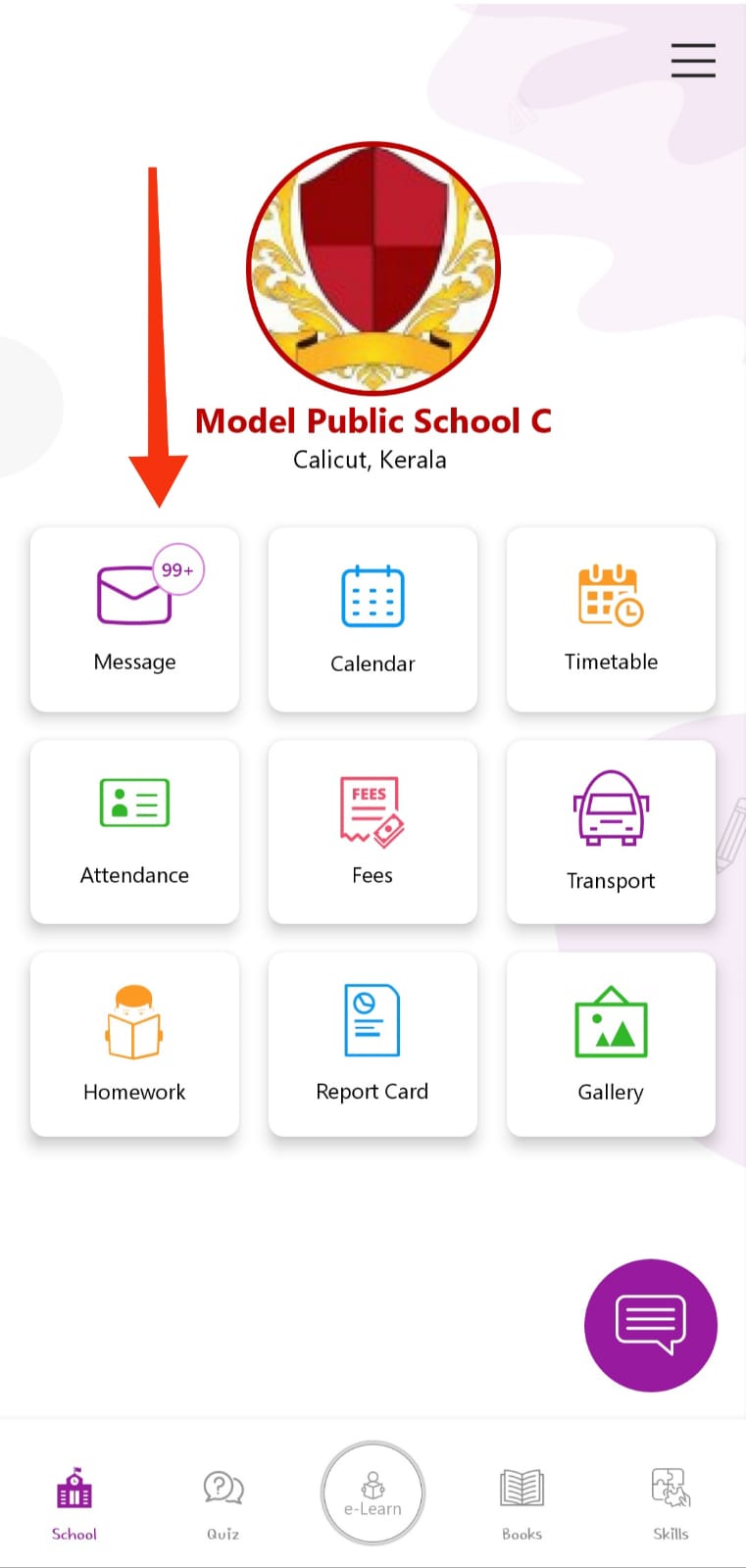Browse the Gallery

[611, 1044]
